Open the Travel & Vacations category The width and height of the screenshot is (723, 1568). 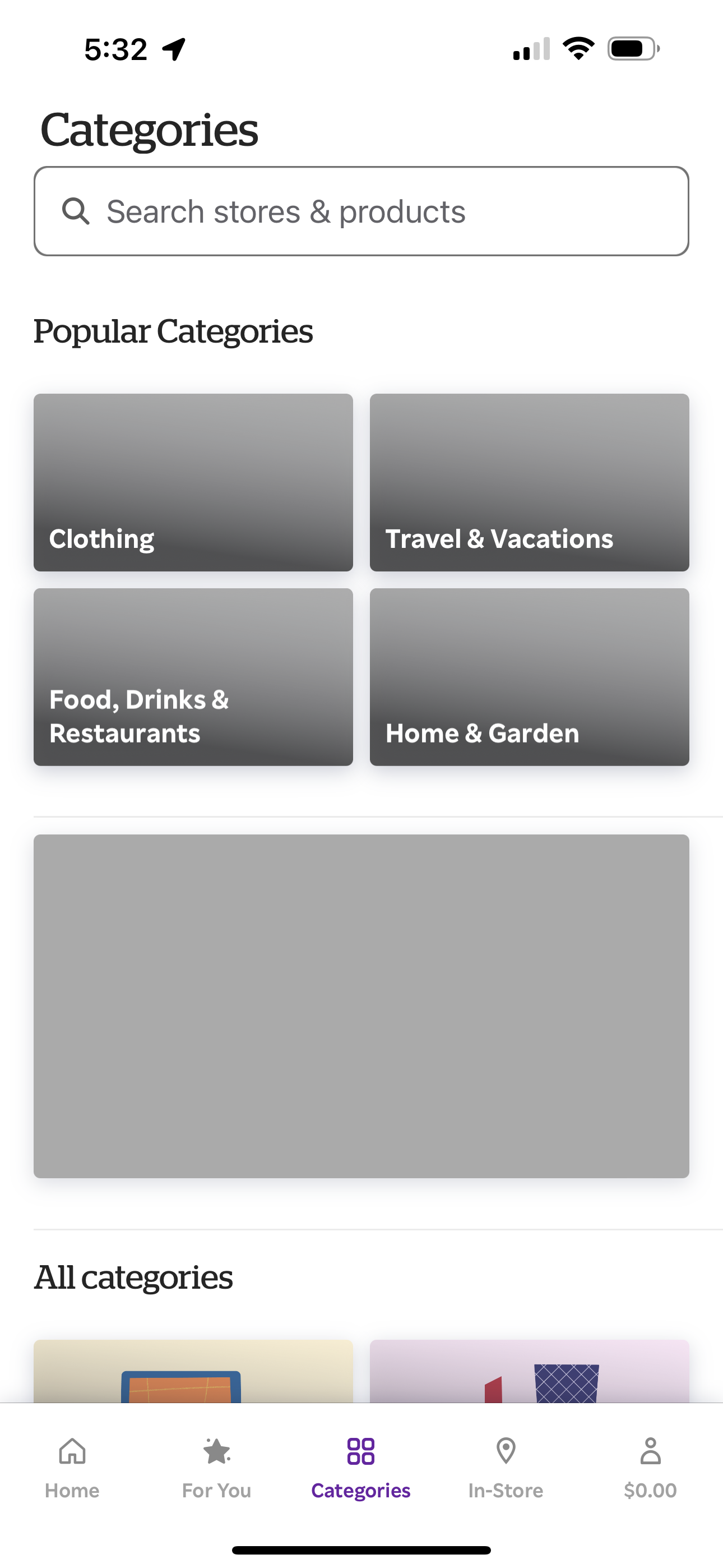point(529,483)
